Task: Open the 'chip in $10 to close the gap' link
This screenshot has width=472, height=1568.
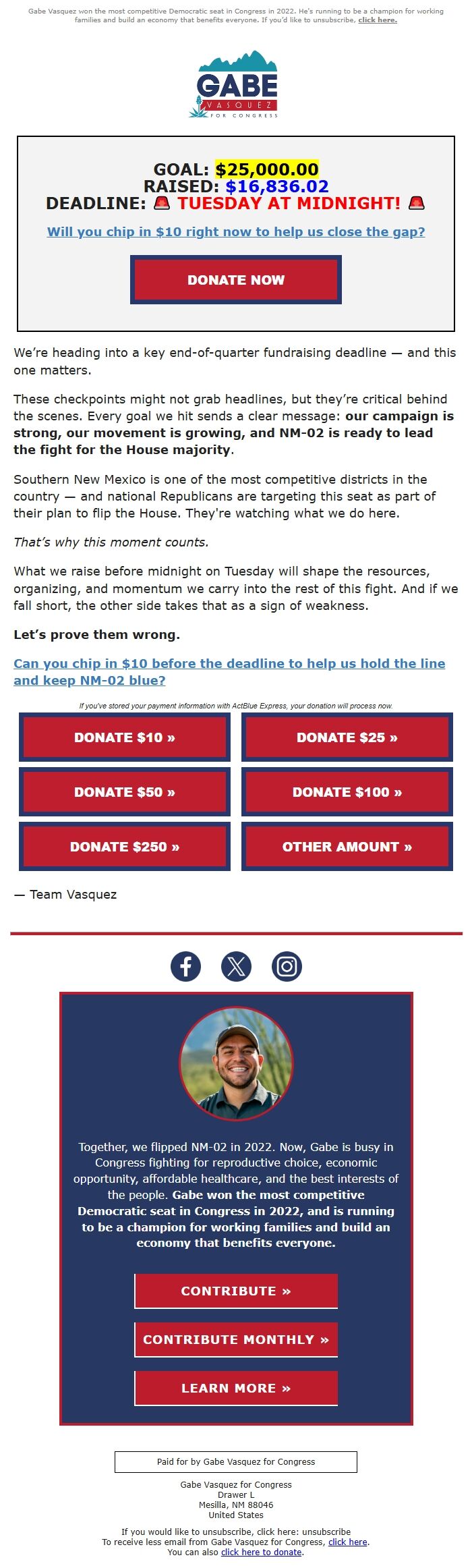Action: [236, 231]
